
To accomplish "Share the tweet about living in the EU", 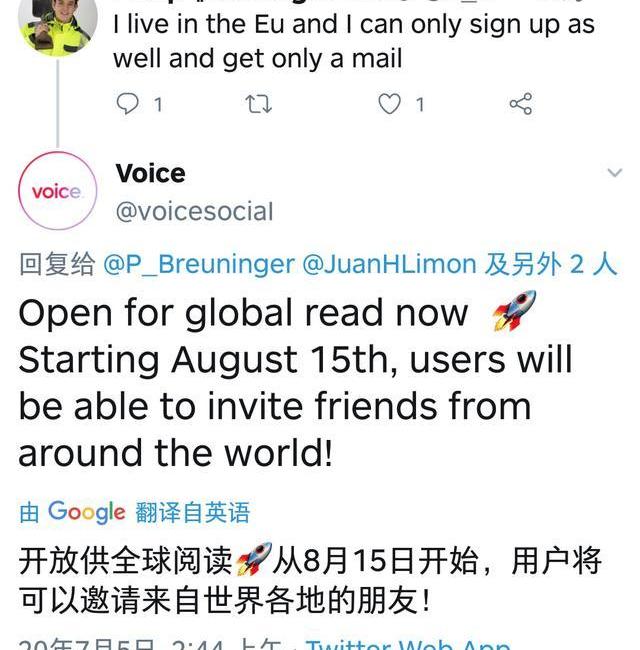I will pos(520,104).
